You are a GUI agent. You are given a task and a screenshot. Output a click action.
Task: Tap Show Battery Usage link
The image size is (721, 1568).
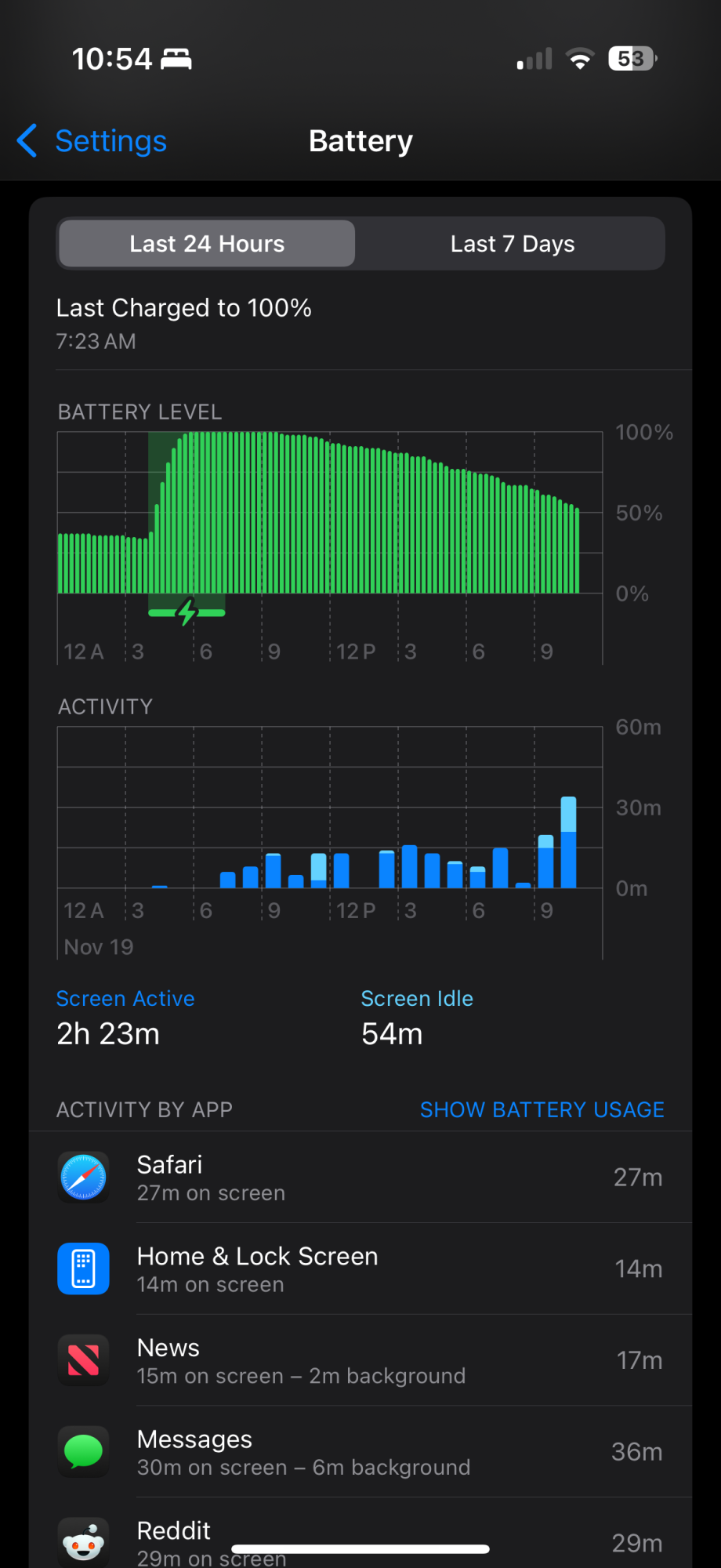click(x=542, y=1109)
